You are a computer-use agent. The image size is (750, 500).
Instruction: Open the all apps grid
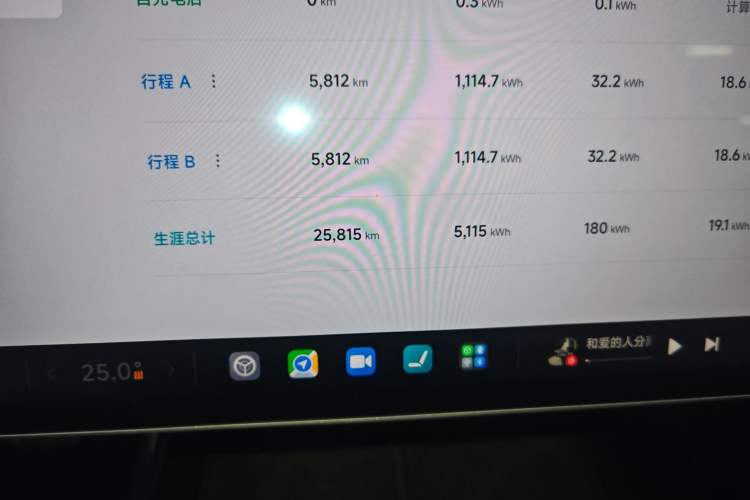coord(473,356)
